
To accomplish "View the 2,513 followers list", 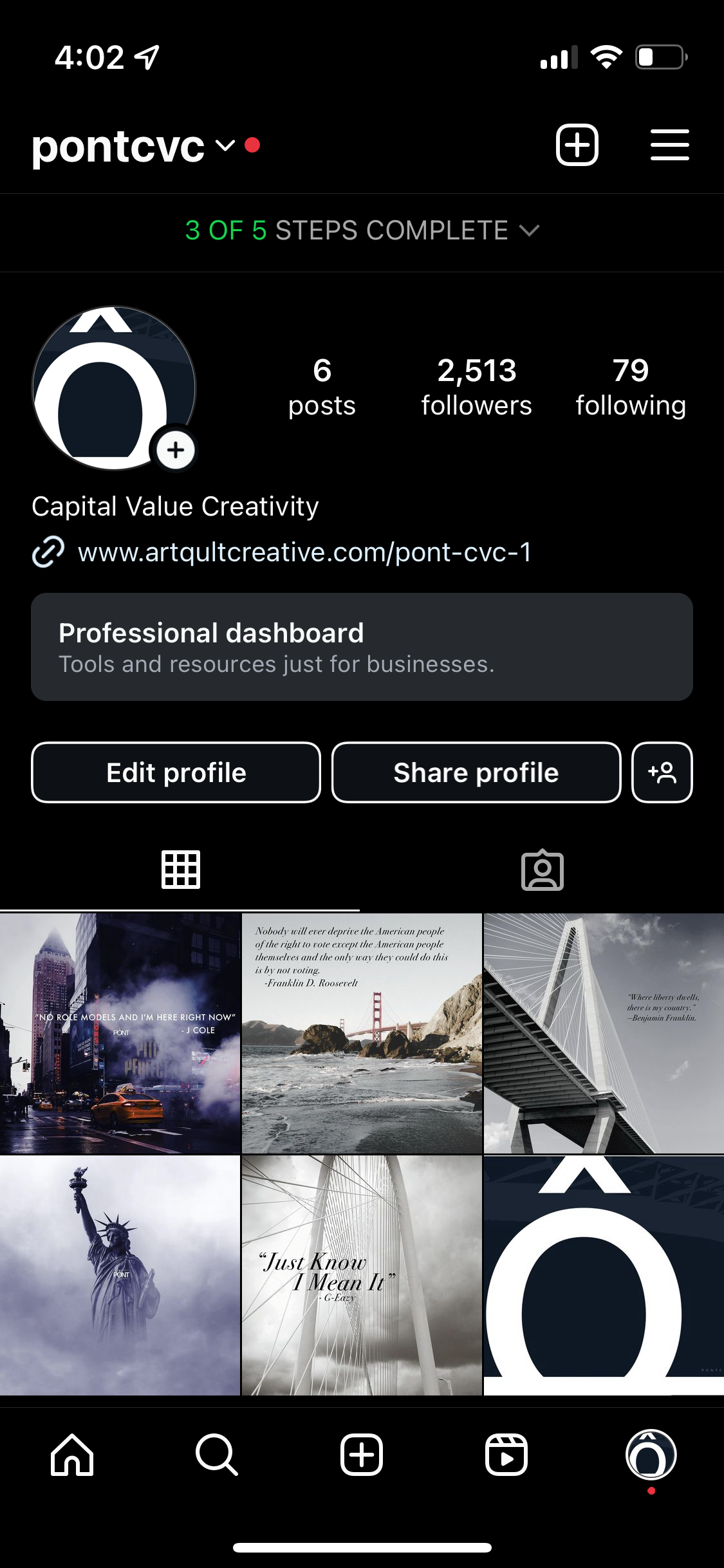I will coord(476,387).
